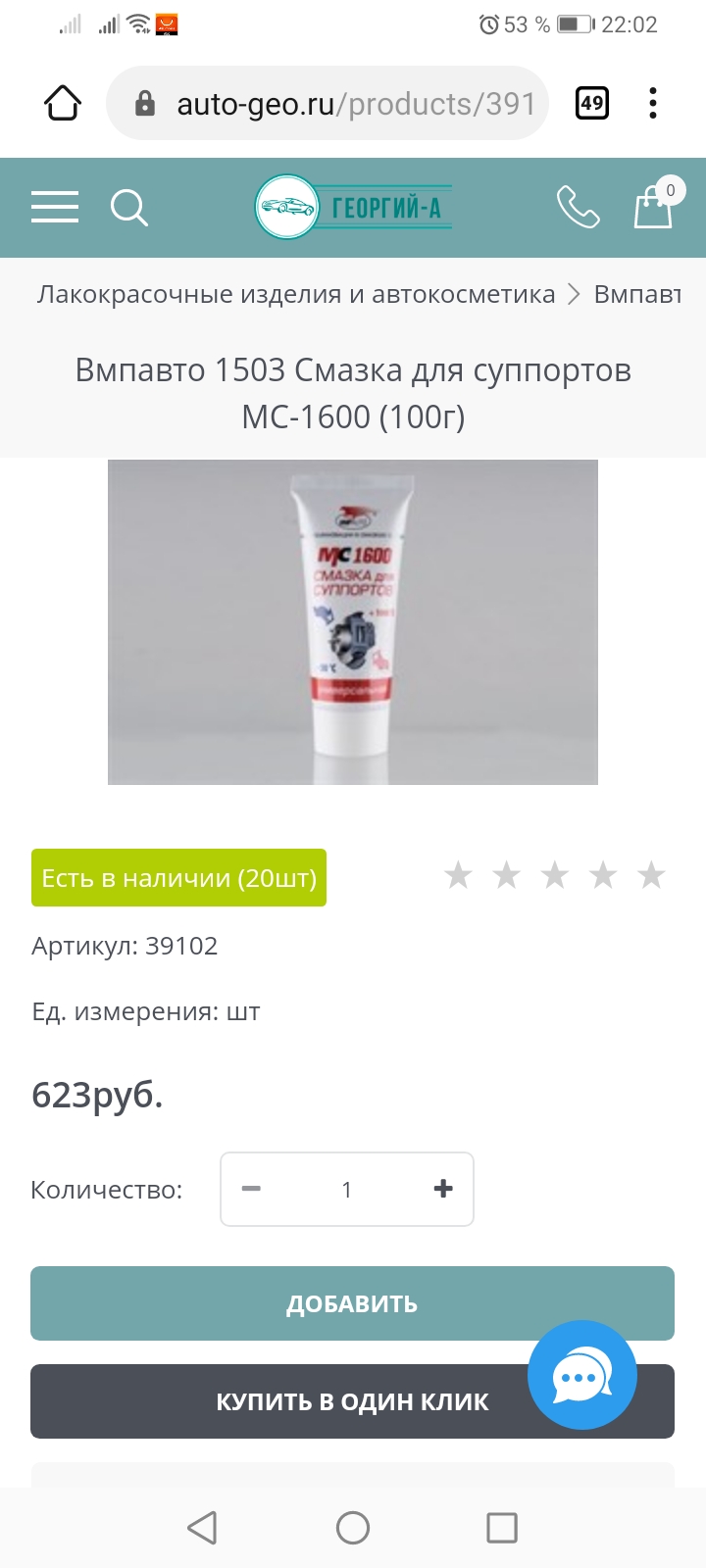706x1568 pixels.
Task: Decrease quantity with the minus button
Action: [x=252, y=1189]
